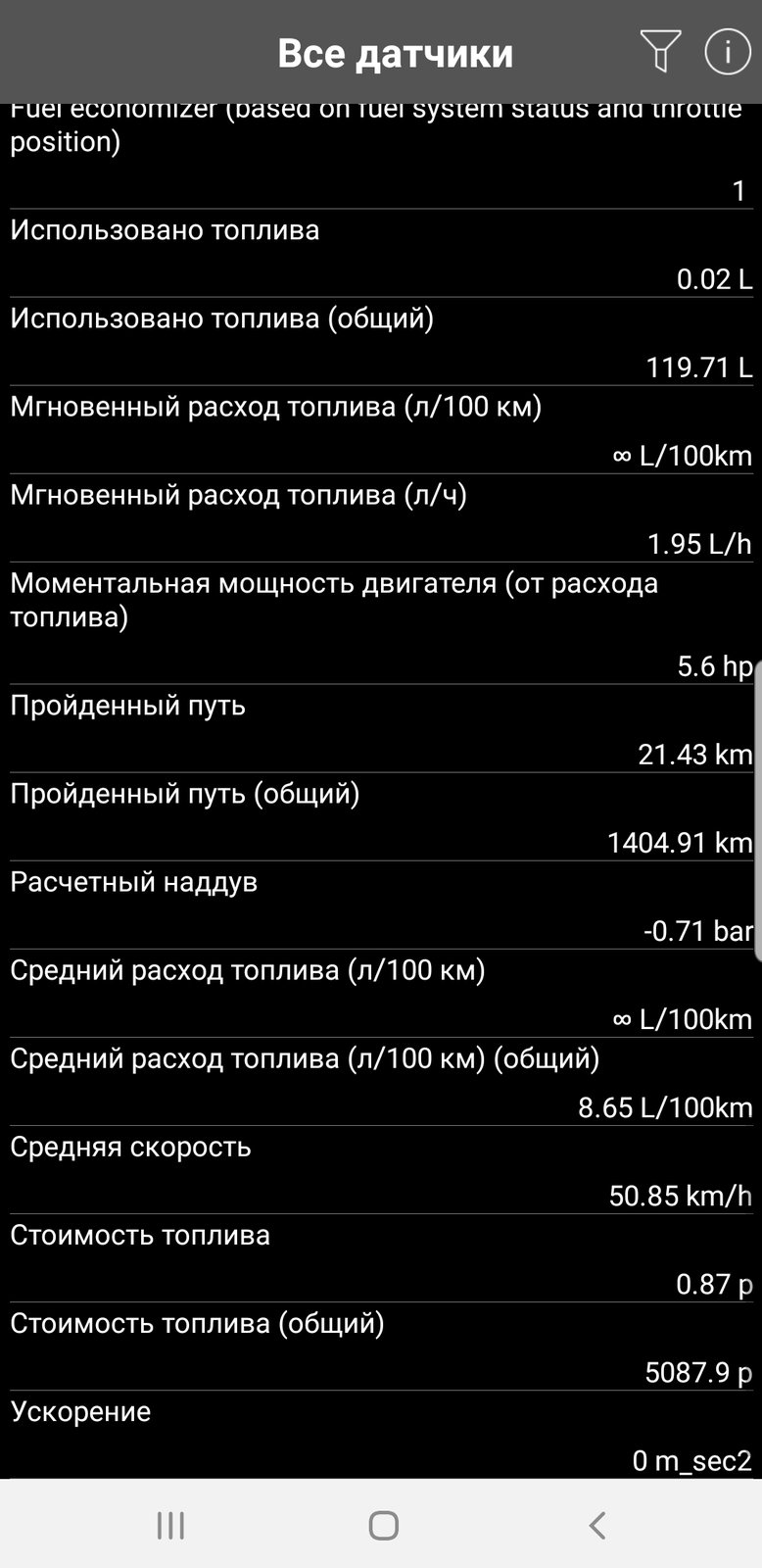Select the Ускорение sensor row
Viewport: 762px width, 1568px height.
tap(381, 1435)
